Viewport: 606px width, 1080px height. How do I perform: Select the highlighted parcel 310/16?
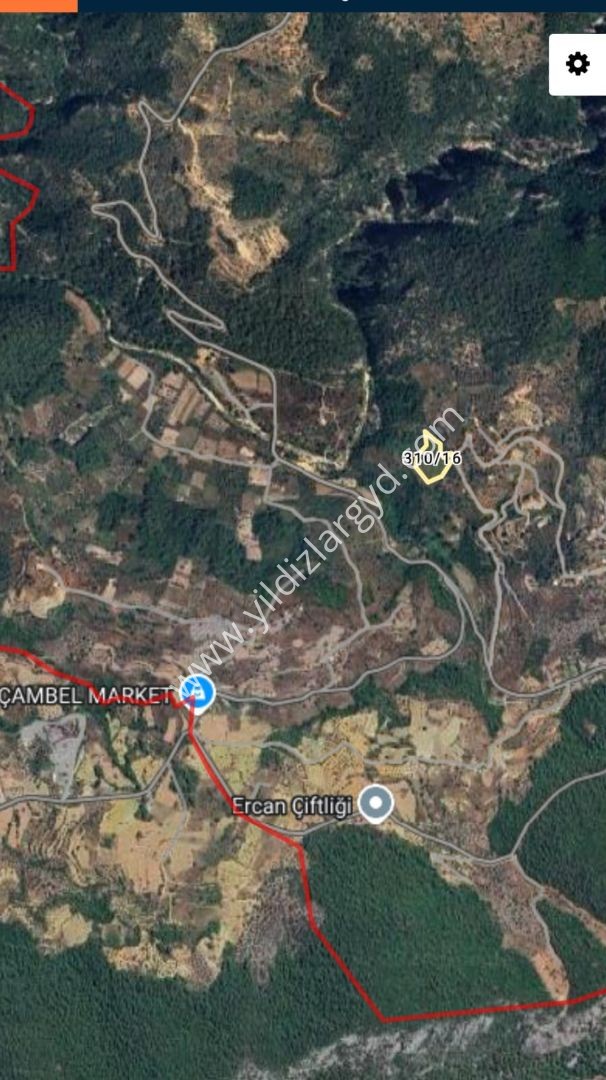[432, 457]
